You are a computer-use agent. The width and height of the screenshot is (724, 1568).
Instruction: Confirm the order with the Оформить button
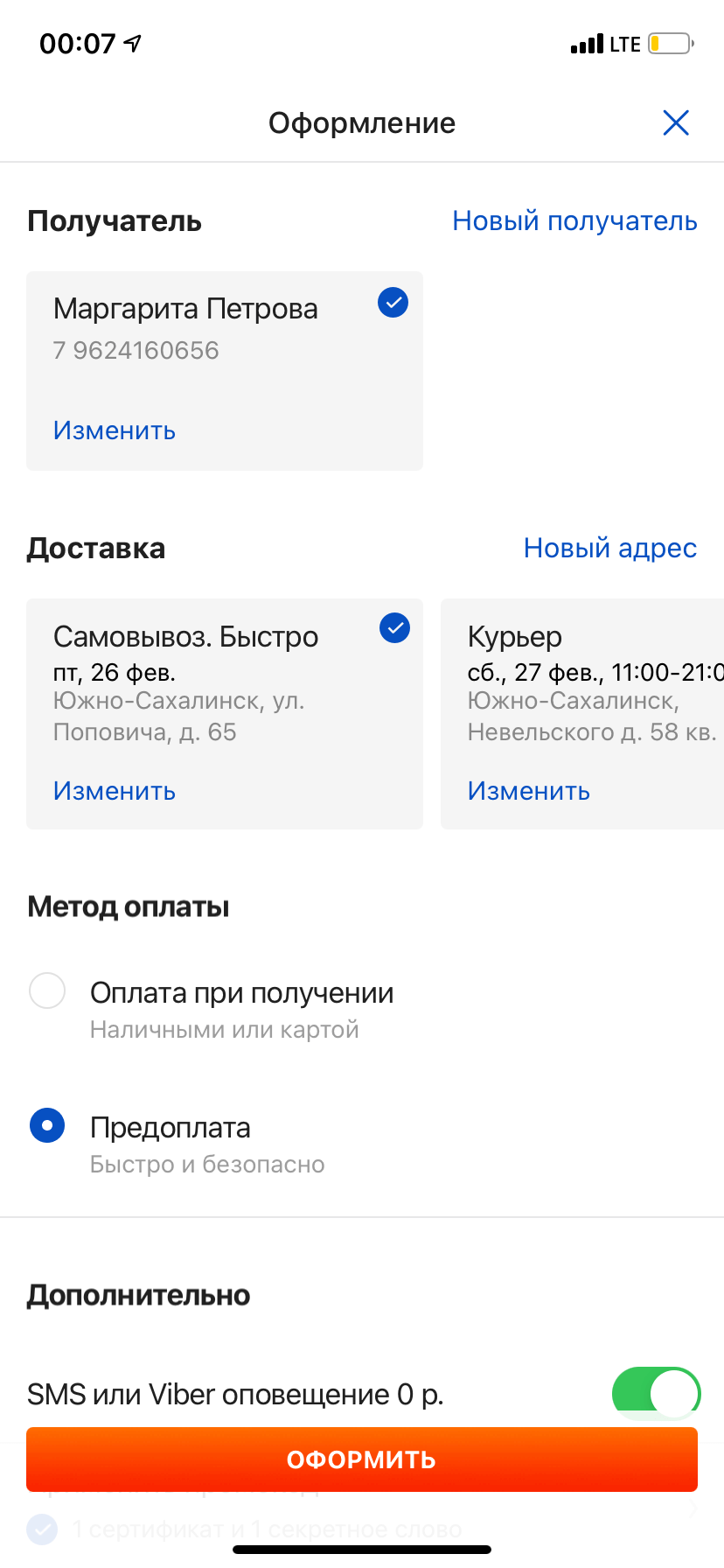pos(362,1459)
